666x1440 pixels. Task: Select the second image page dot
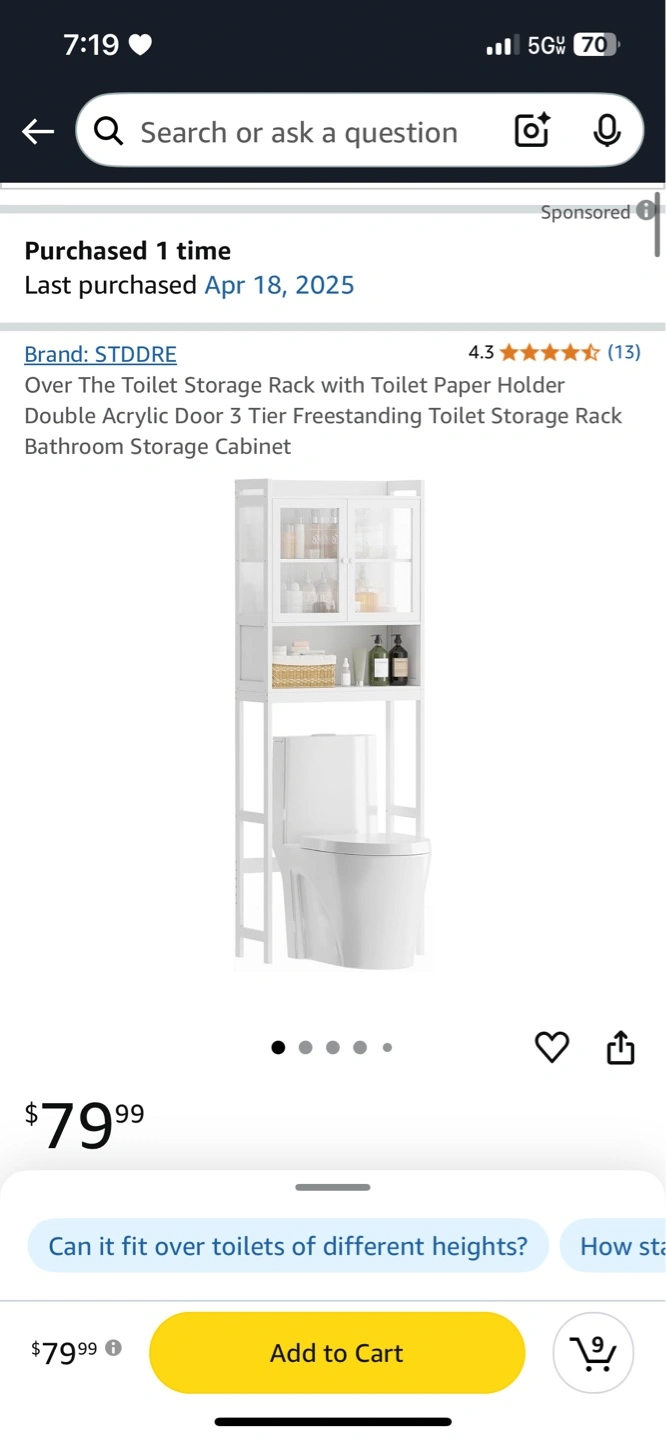[x=305, y=1048]
